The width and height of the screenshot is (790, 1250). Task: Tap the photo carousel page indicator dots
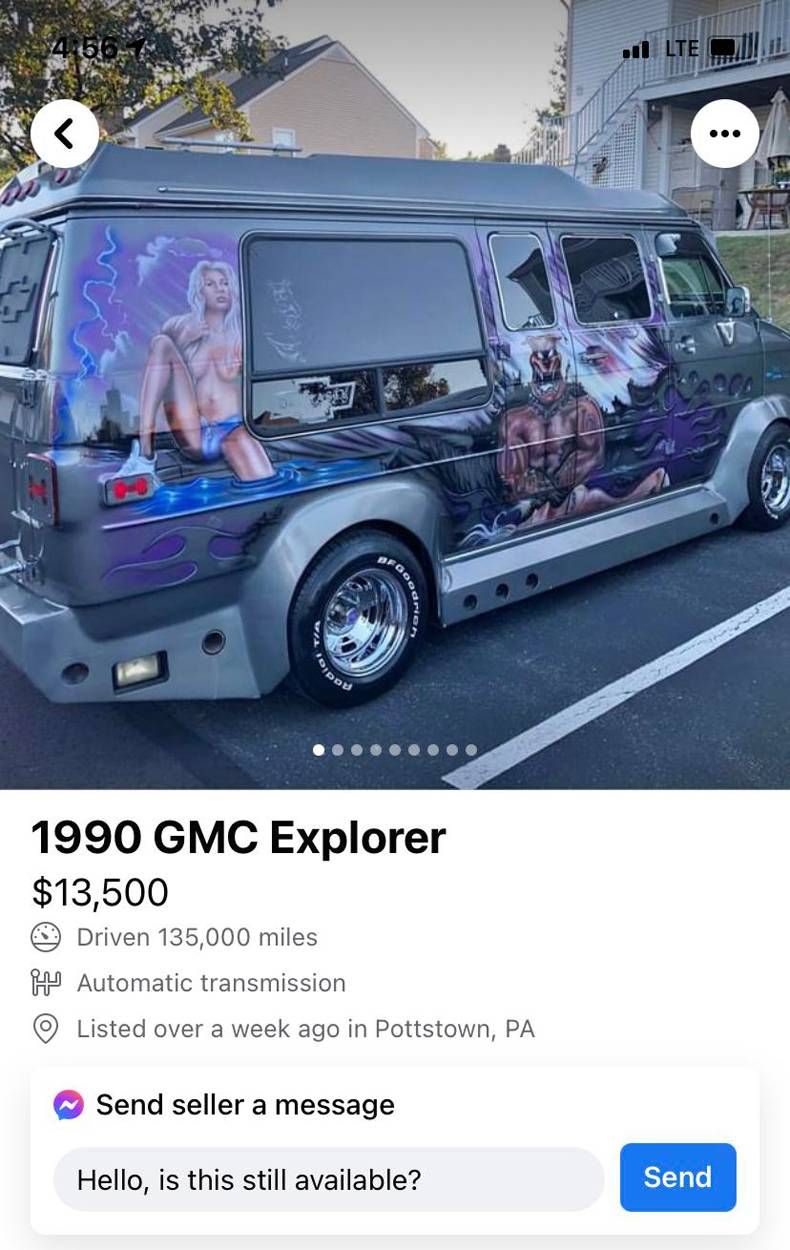[x=394, y=749]
